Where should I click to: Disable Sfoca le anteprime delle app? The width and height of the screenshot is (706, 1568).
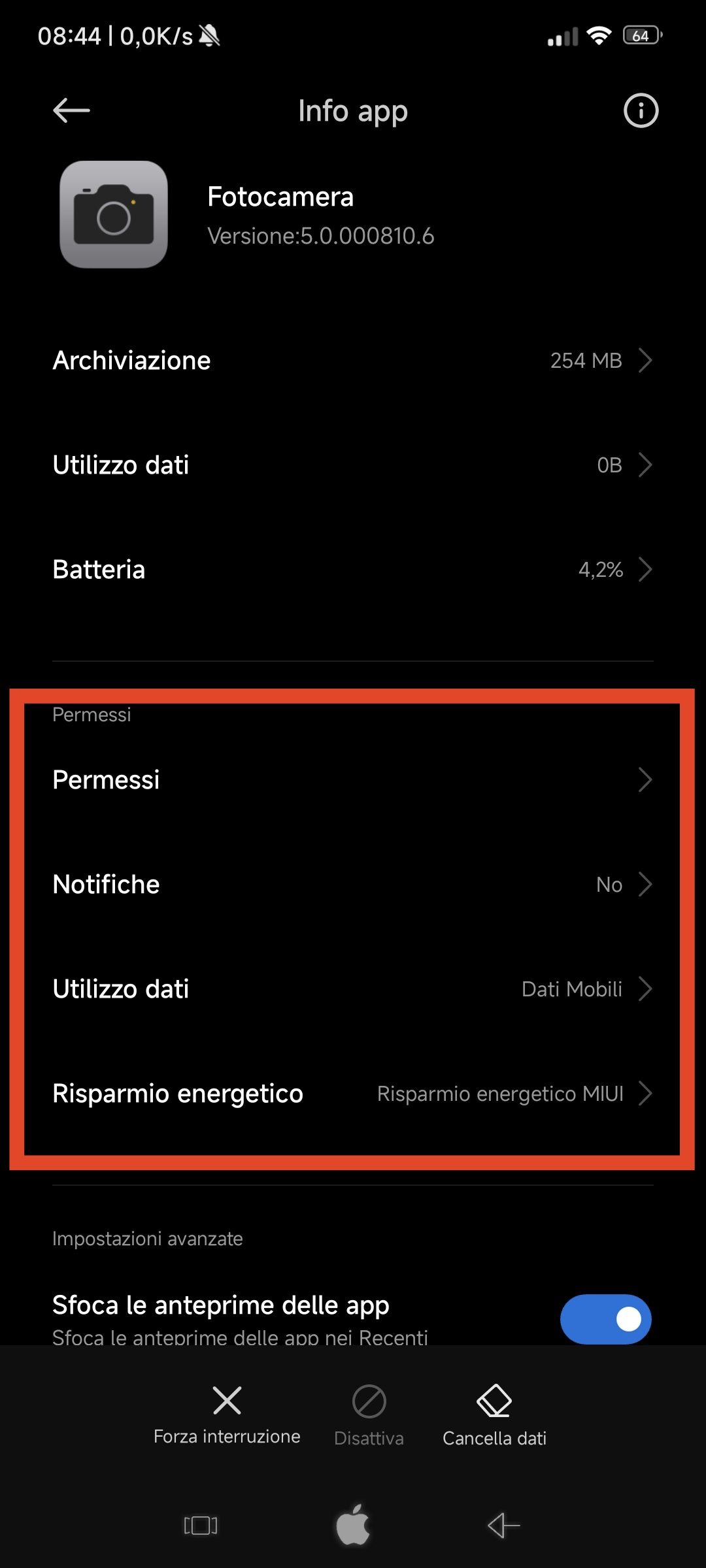click(605, 1318)
